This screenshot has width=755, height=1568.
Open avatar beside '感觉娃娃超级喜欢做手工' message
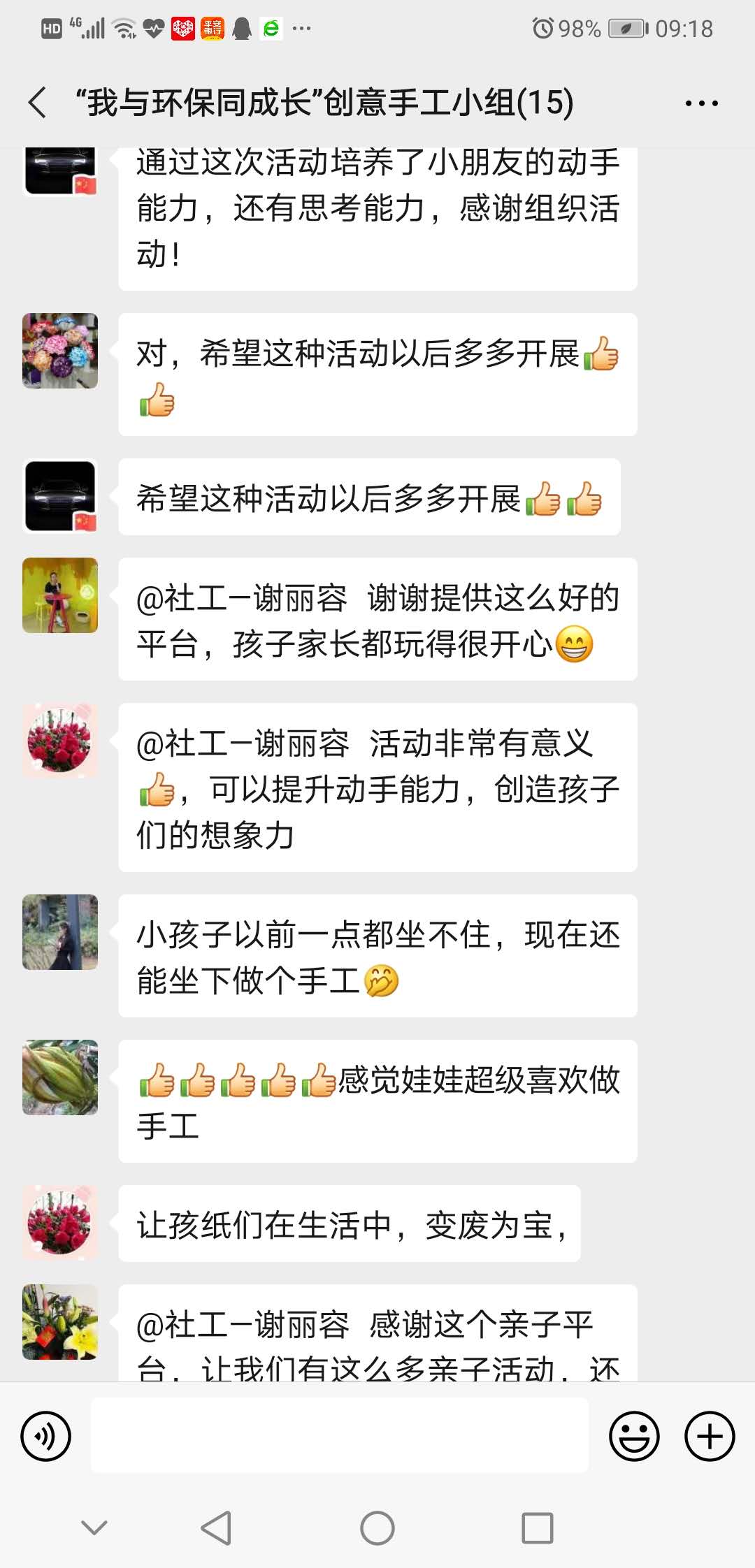[x=60, y=1077]
